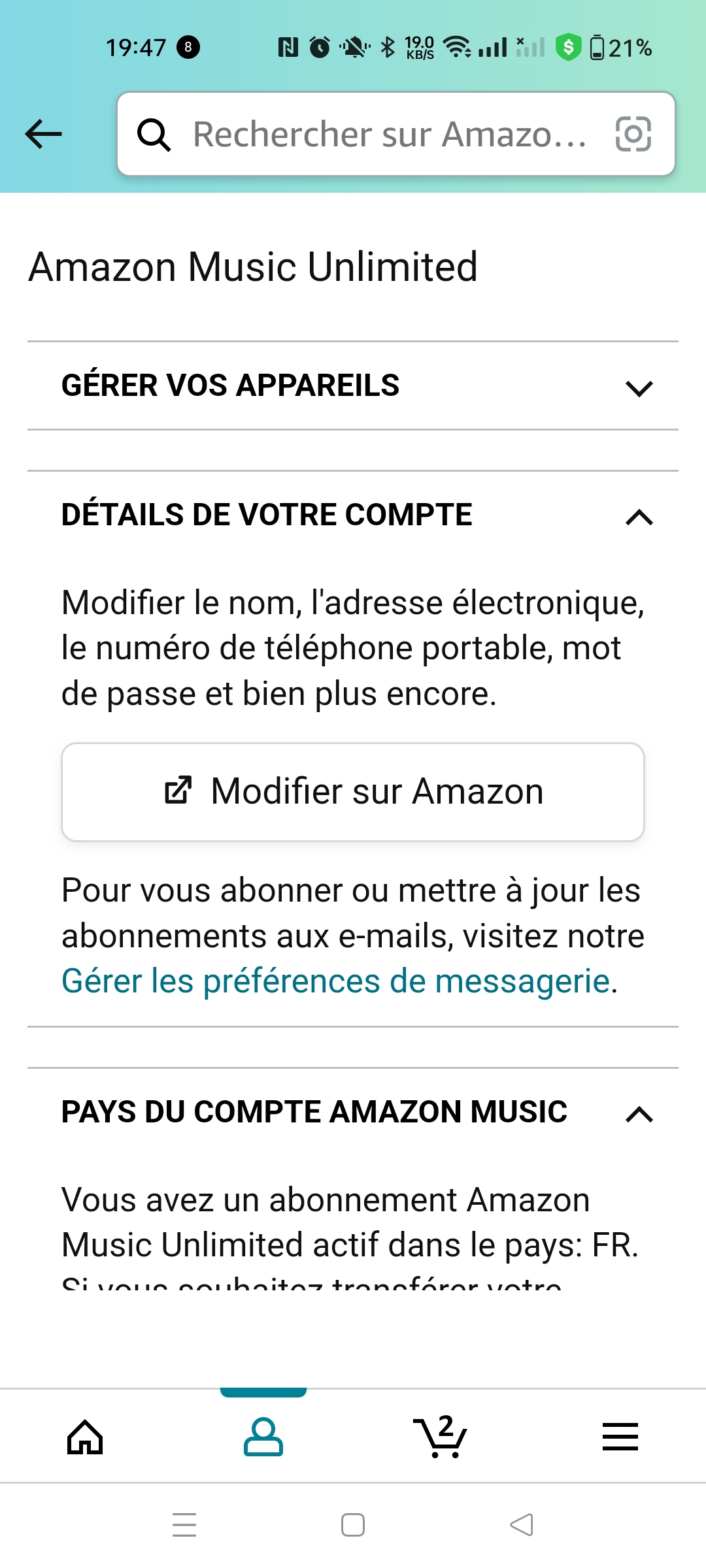This screenshot has height=1568, width=706.
Task: Open recent apps from system navigation
Action: [x=184, y=1526]
